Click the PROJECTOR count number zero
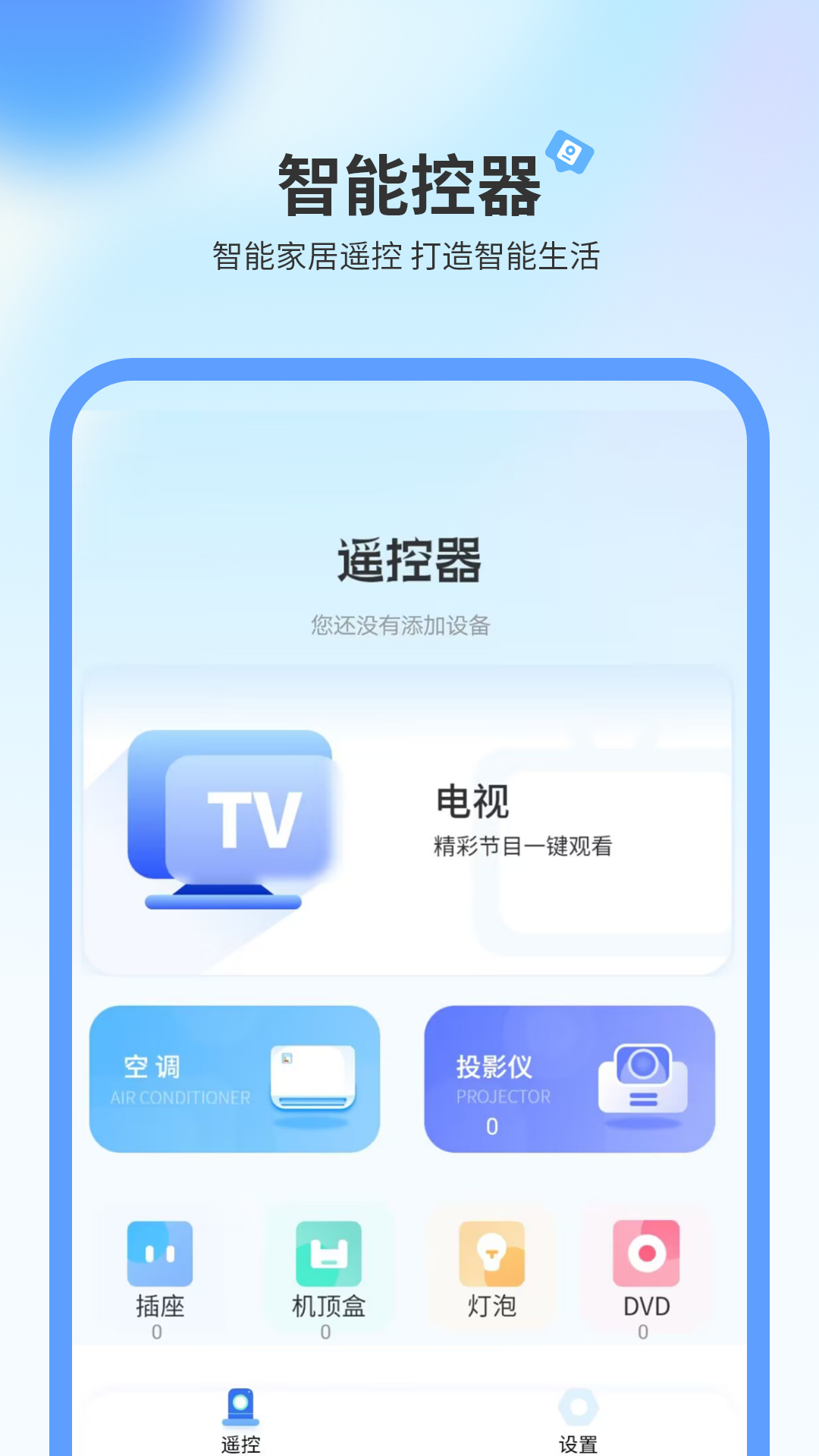819x1456 pixels. pos(491,1128)
